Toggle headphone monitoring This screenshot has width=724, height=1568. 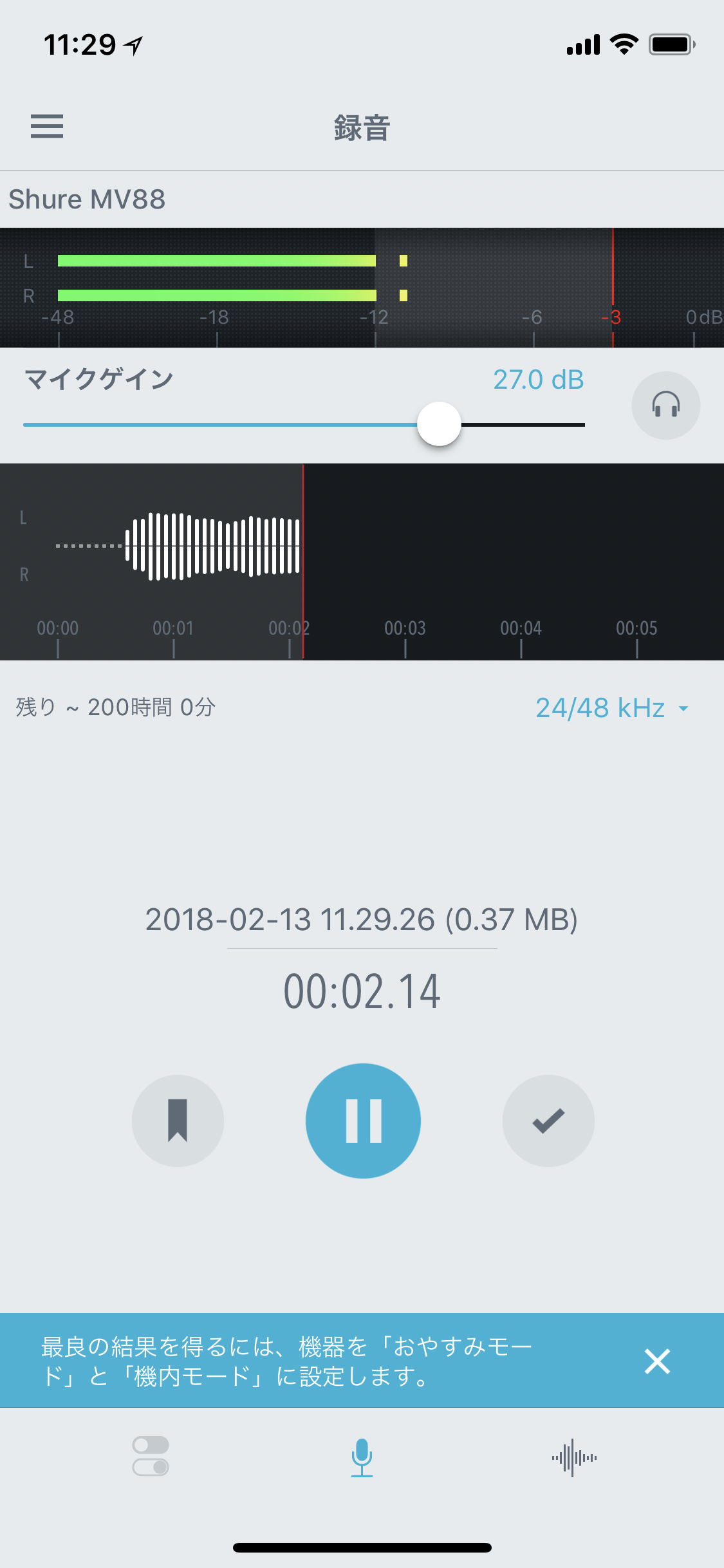(x=665, y=406)
